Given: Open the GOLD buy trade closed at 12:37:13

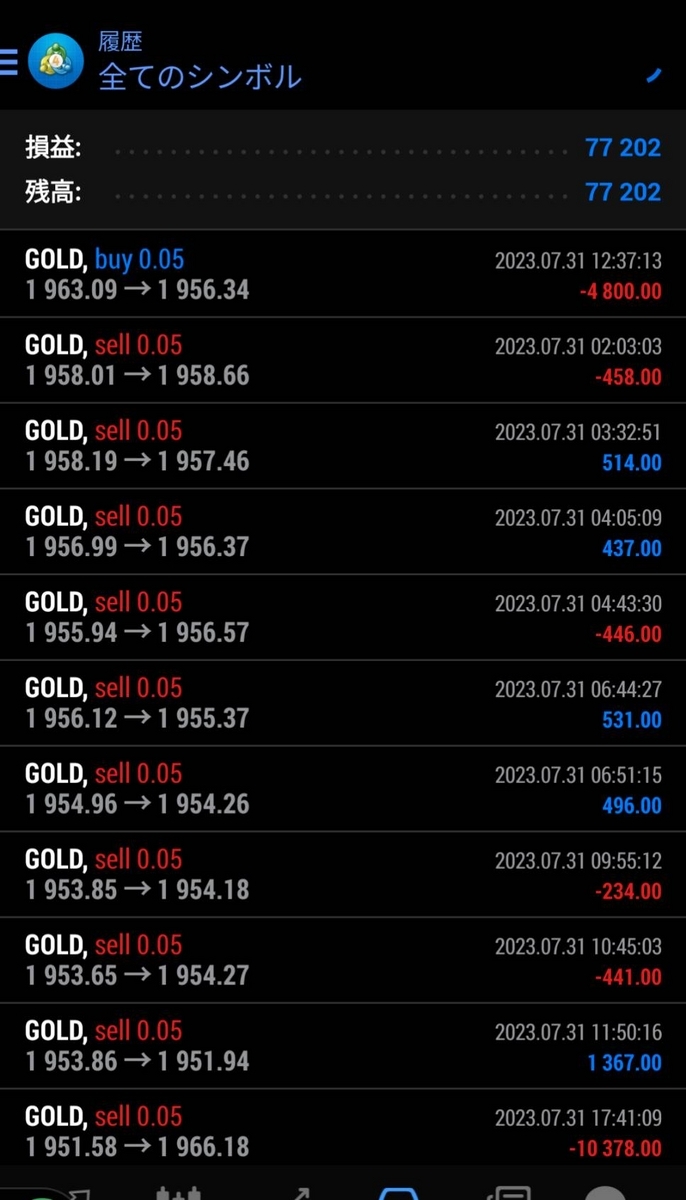Looking at the screenshot, I should pyautogui.click(x=343, y=274).
